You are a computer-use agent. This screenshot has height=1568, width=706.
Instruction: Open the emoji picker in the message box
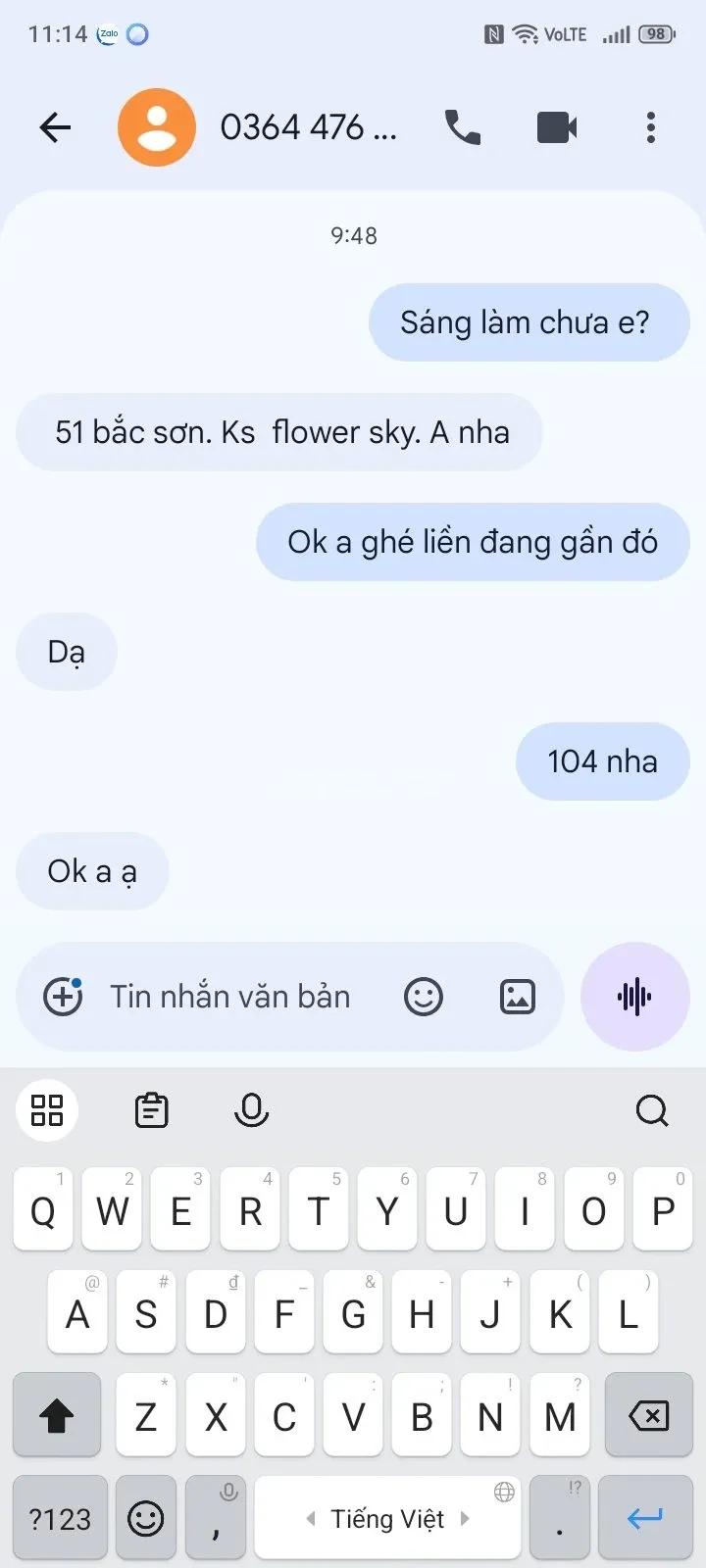pyautogui.click(x=424, y=997)
